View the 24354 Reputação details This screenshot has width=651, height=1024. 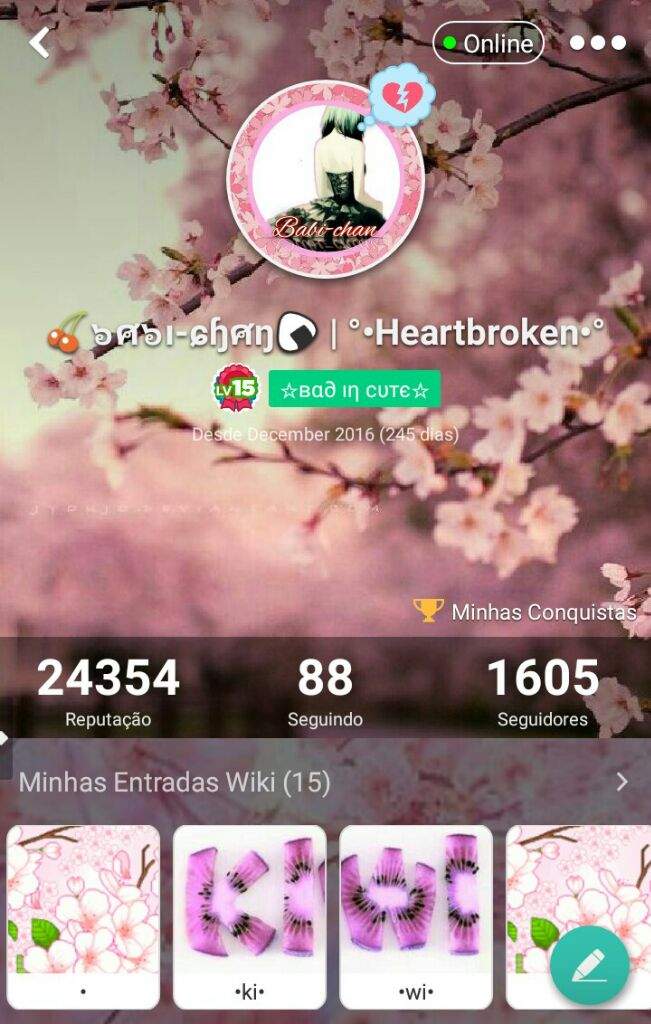[x=108, y=690]
